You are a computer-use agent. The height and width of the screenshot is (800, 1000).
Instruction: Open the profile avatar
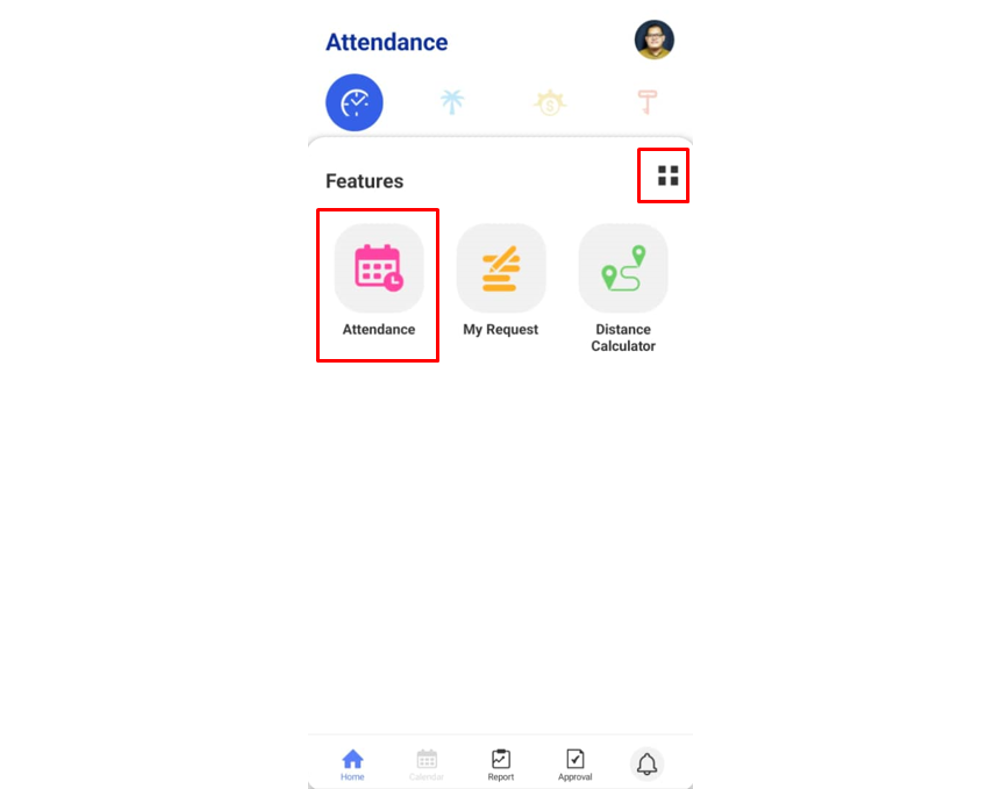pyautogui.click(x=654, y=40)
